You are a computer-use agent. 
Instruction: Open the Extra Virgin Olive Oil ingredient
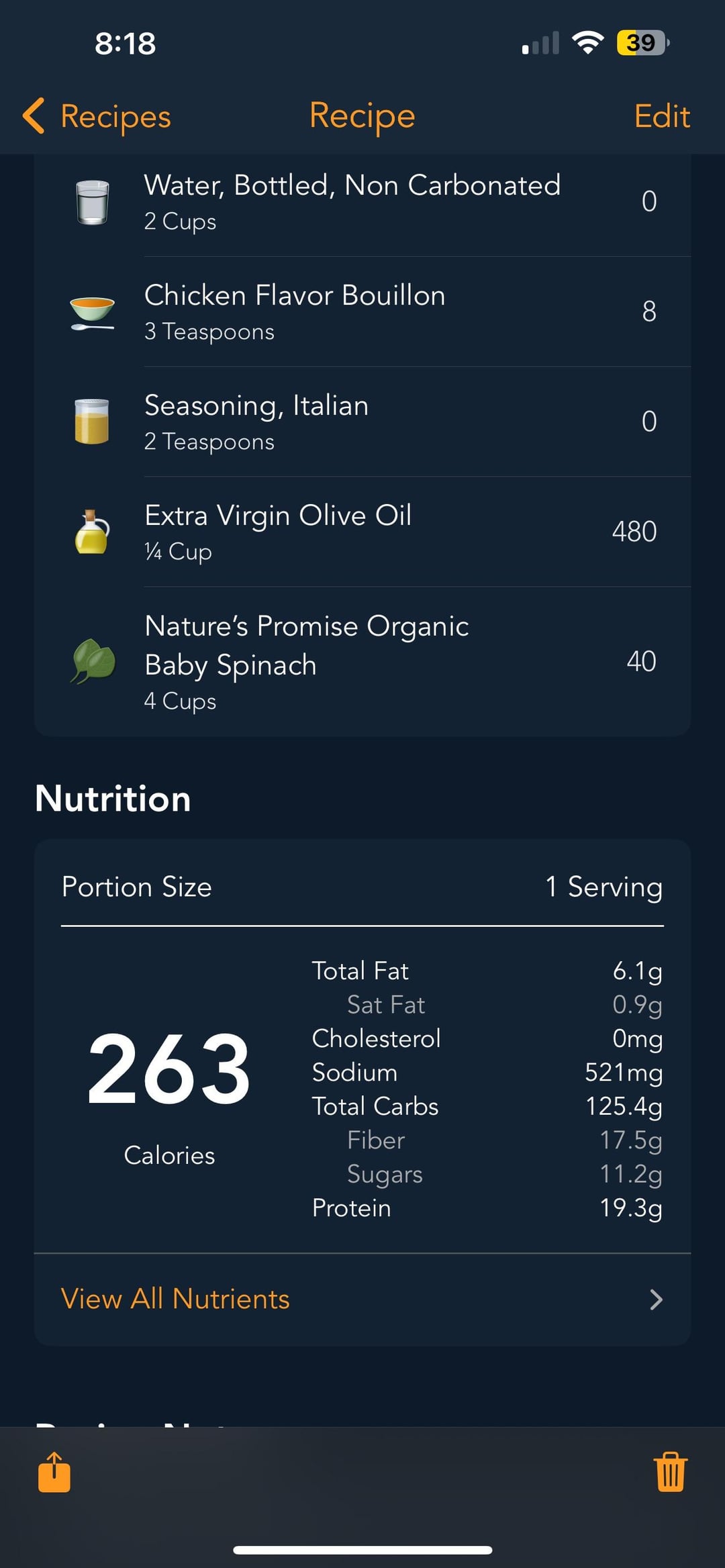pos(362,532)
